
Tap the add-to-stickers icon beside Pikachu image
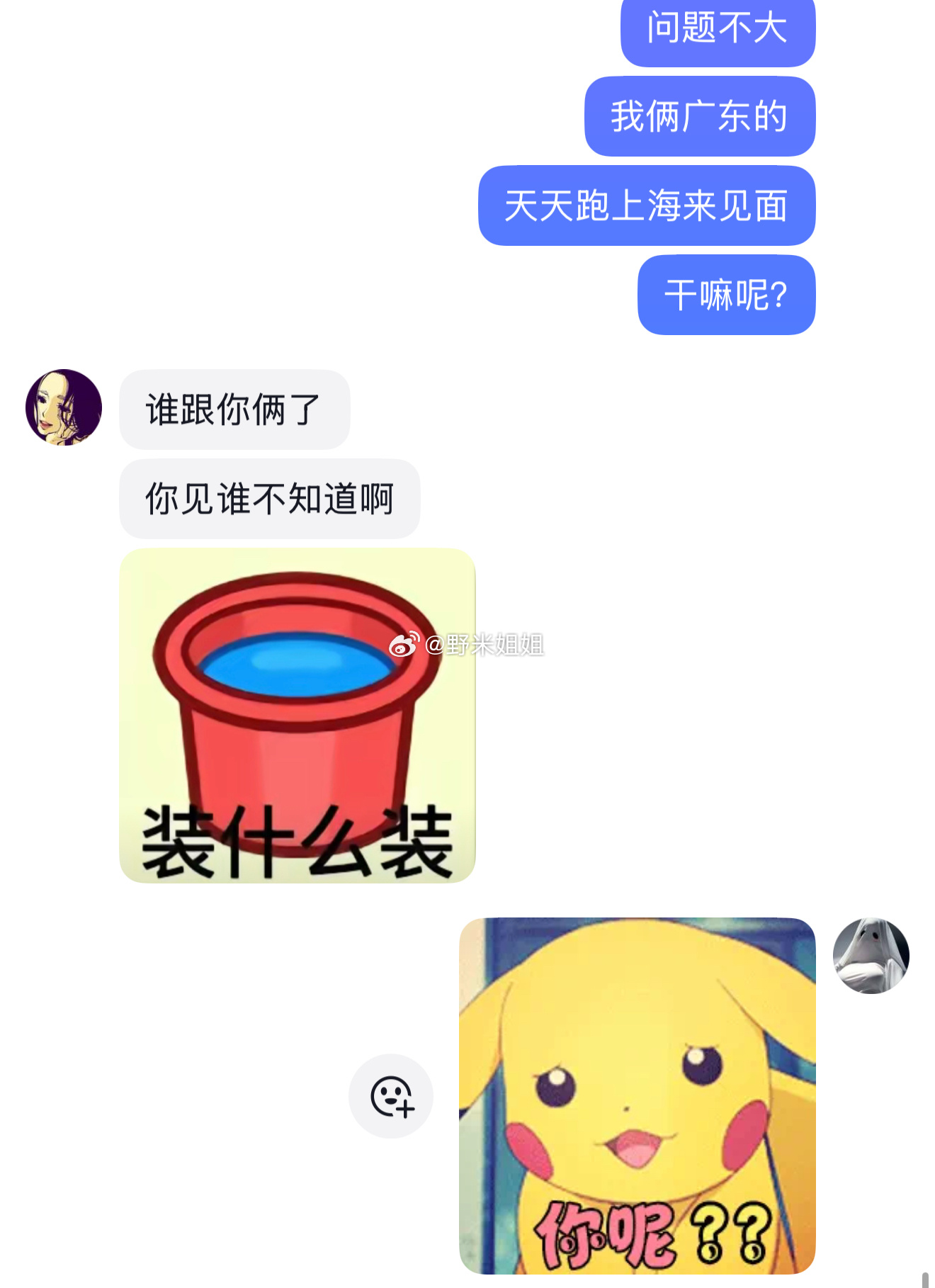click(391, 1096)
